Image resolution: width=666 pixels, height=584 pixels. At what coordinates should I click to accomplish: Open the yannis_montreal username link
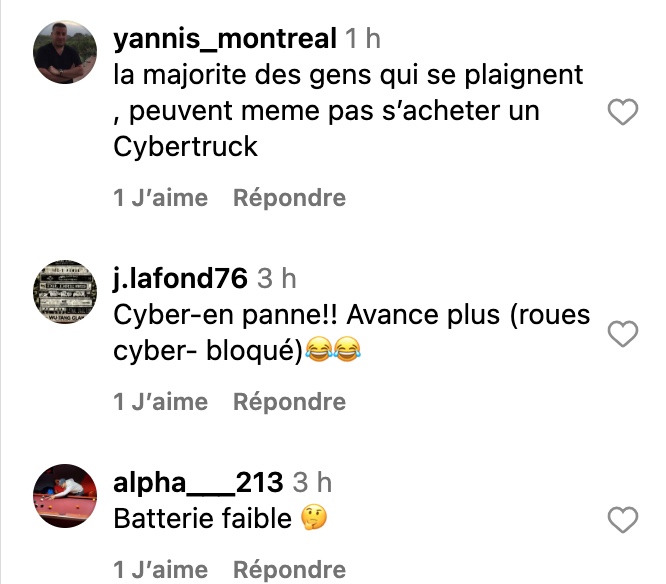coord(224,40)
